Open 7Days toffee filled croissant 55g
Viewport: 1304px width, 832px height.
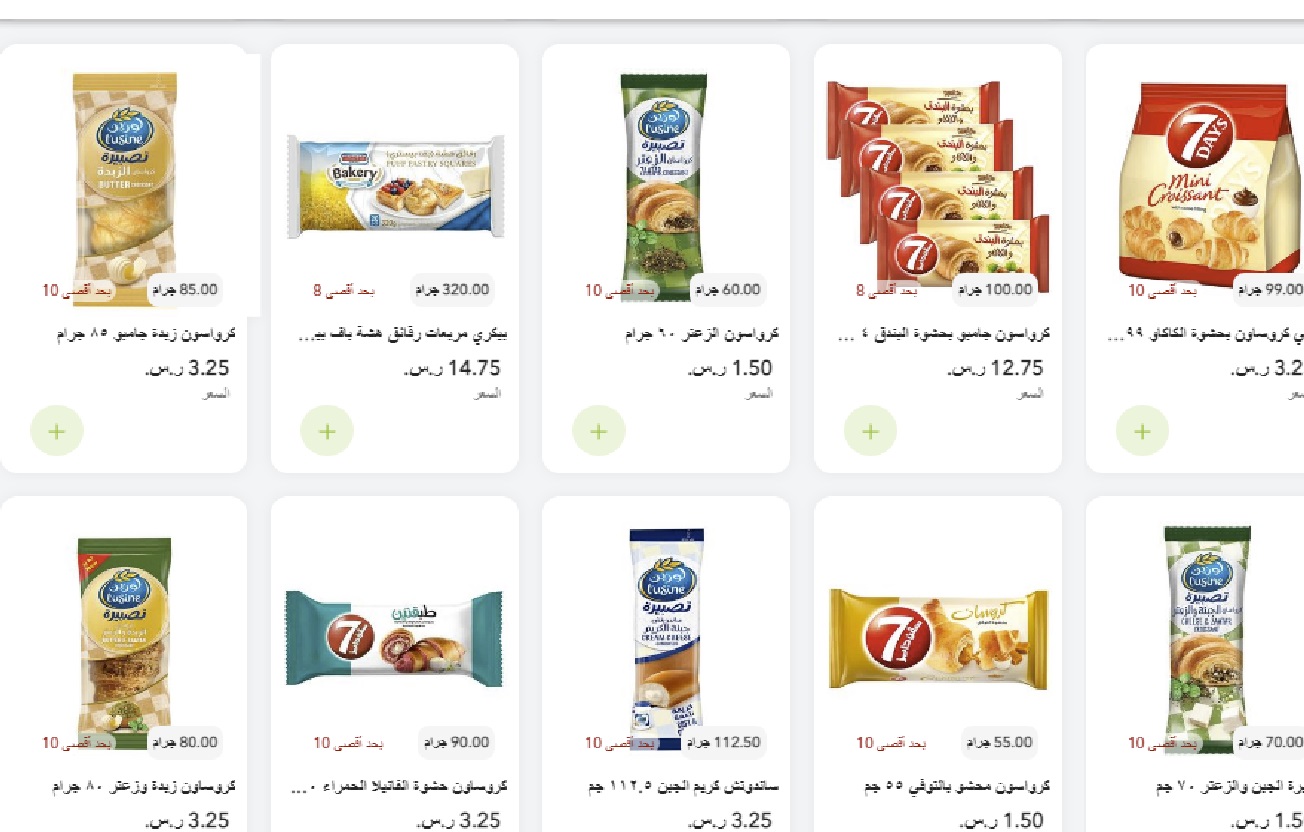click(x=937, y=640)
